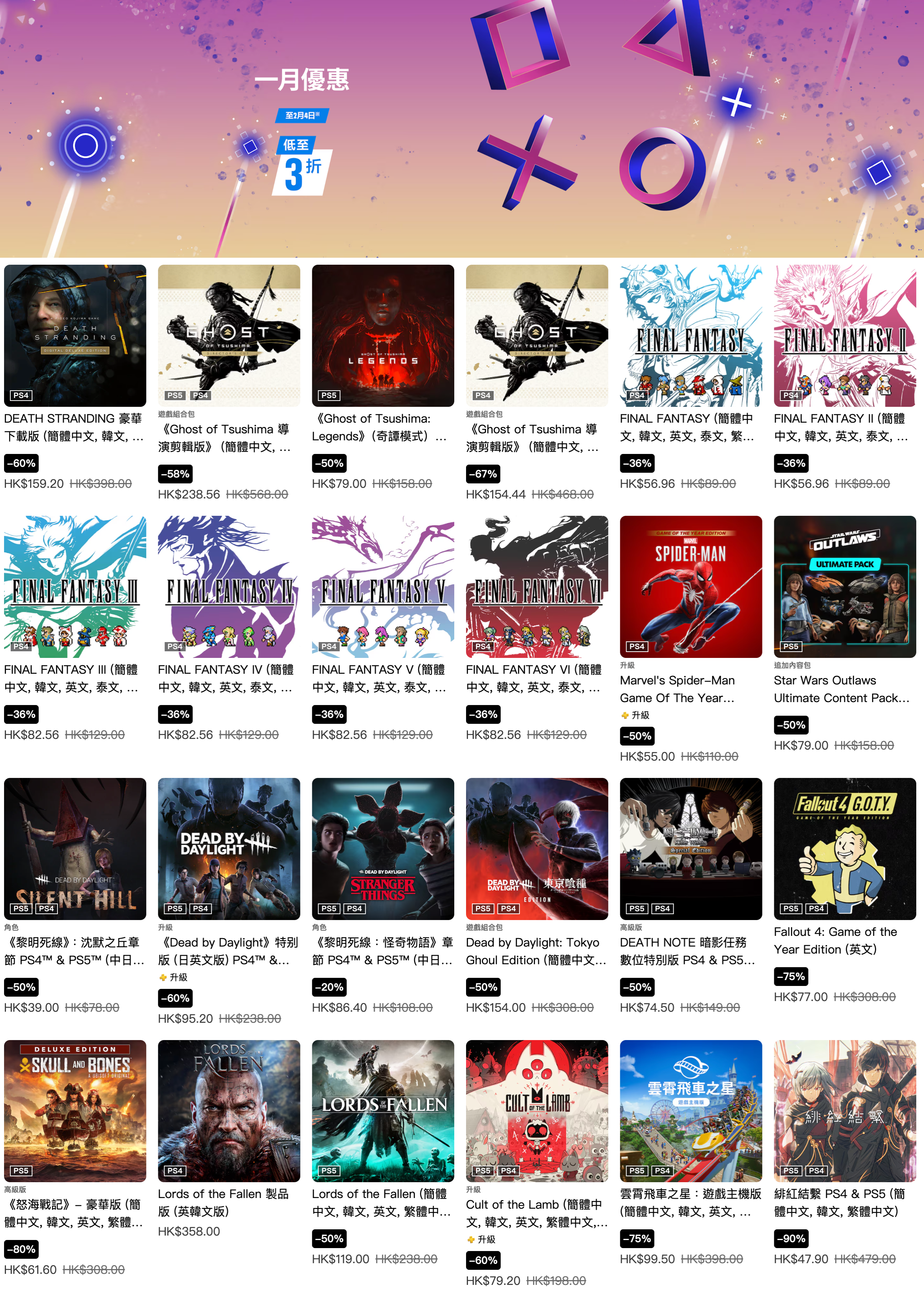Viewport: 924px width, 1293px height.
Task: Open 緋紅結繫 PS4 & PS5 card
Action: 844,1111
